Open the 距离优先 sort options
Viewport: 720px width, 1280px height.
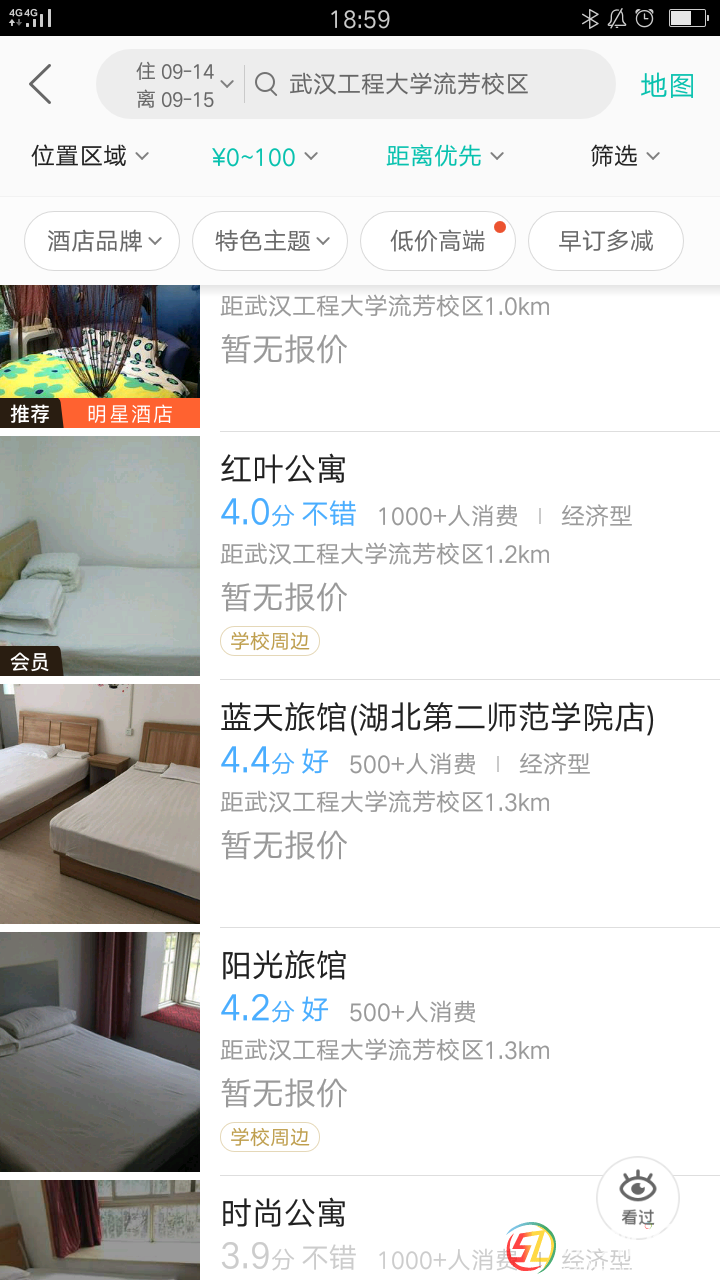444,156
